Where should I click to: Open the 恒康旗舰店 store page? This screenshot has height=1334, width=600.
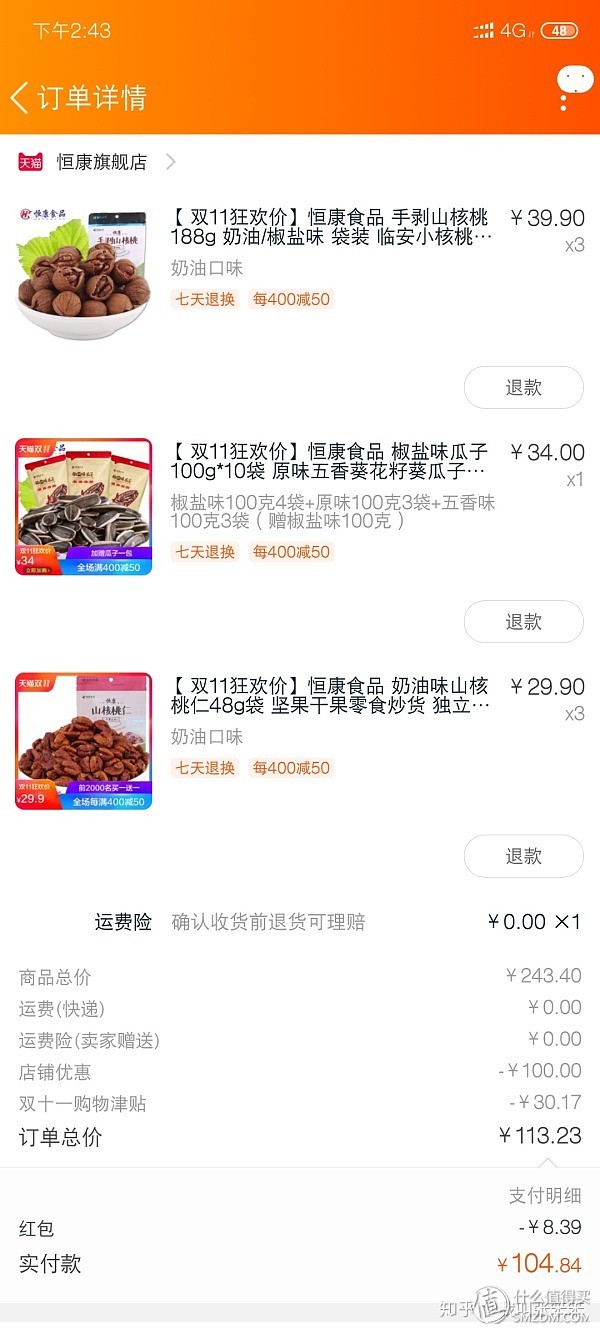click(x=101, y=162)
